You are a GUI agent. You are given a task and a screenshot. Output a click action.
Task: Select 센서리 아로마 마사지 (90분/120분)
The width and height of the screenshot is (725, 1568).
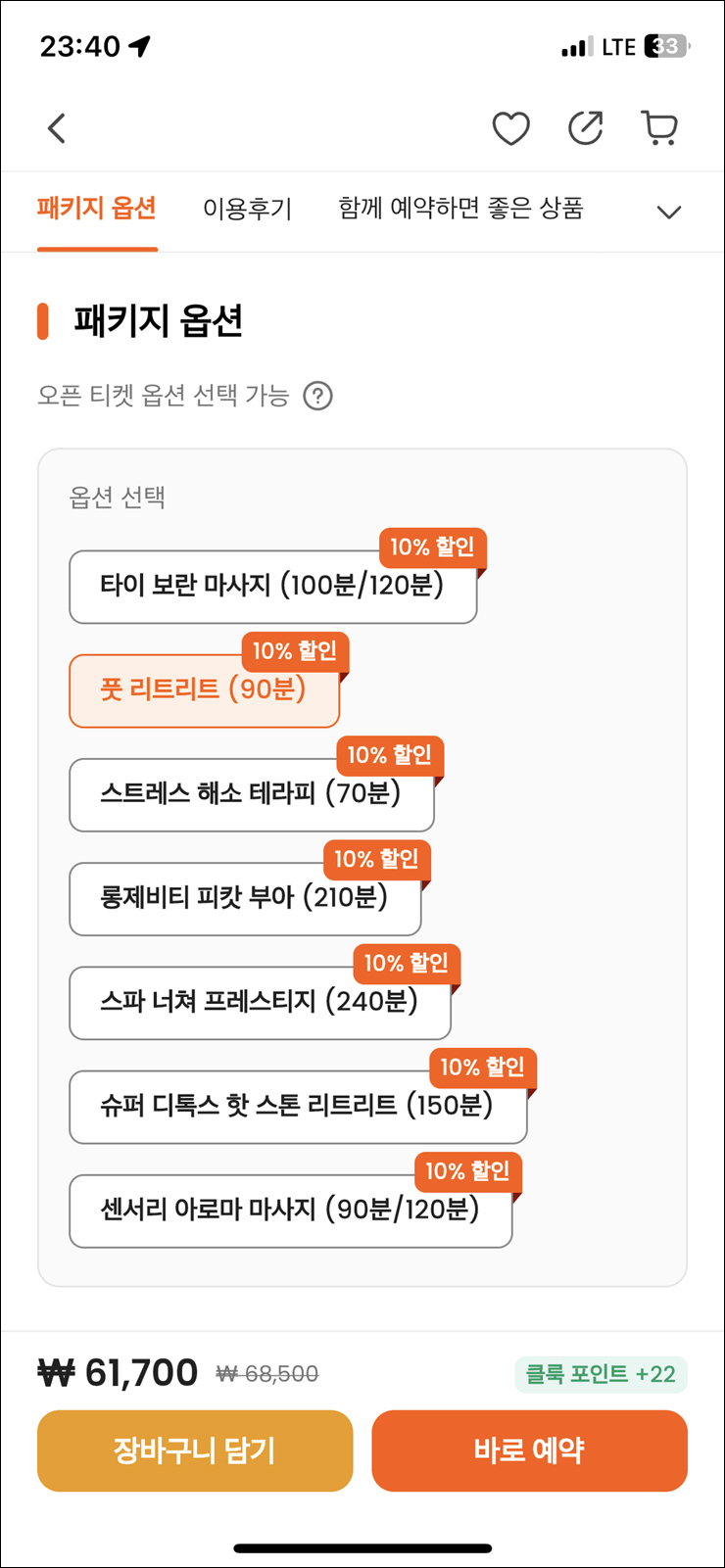291,1211
